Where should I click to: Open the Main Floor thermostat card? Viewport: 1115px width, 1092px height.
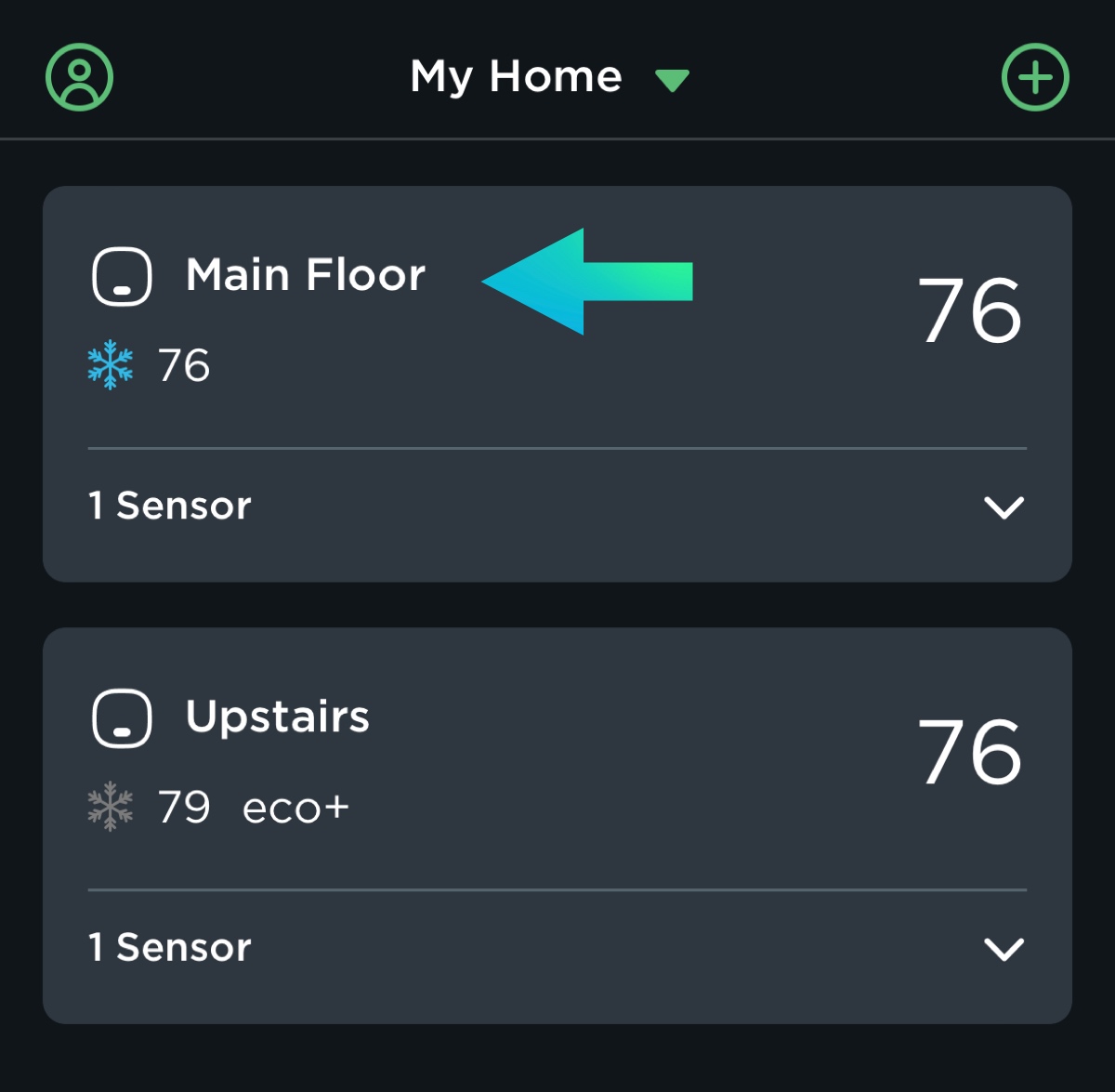tap(306, 276)
